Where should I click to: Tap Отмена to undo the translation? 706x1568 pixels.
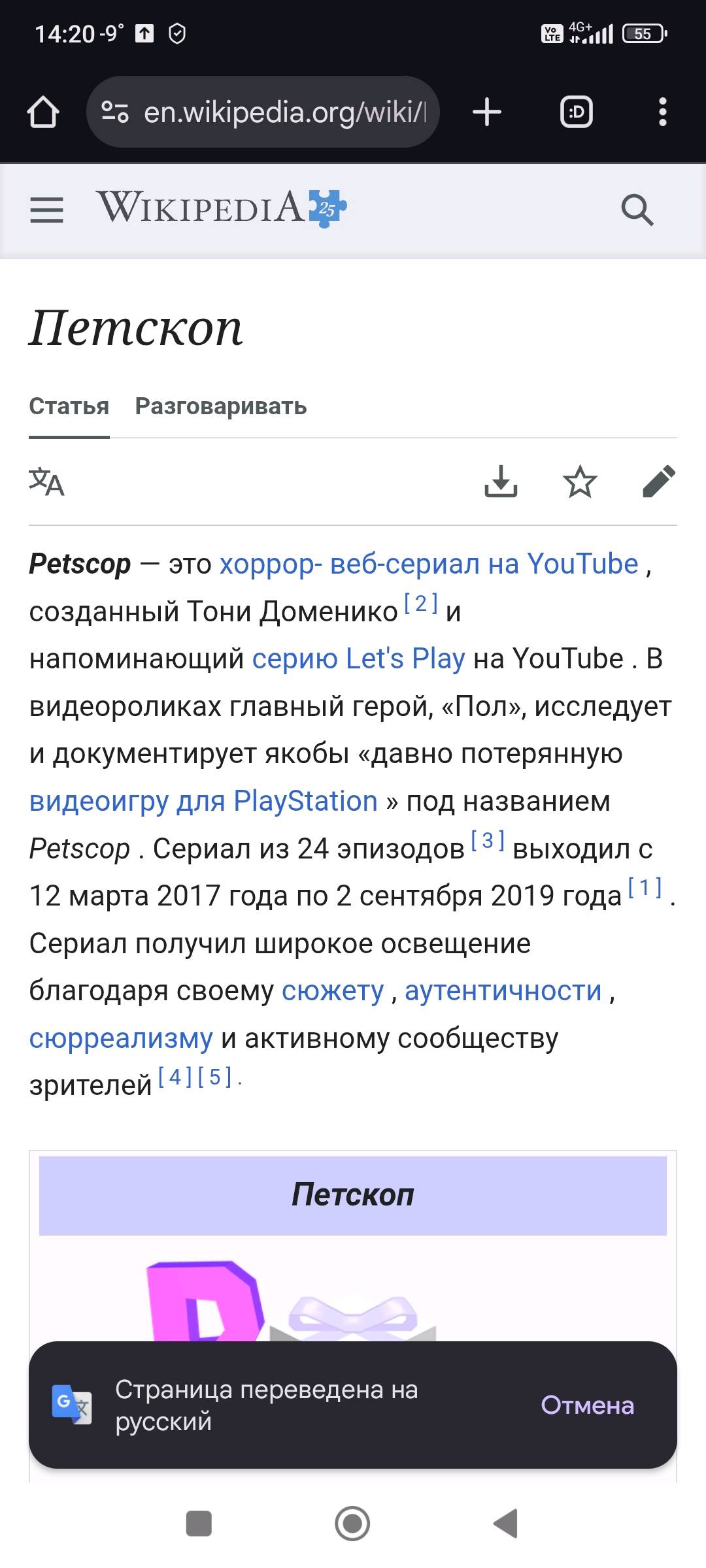click(x=587, y=1405)
